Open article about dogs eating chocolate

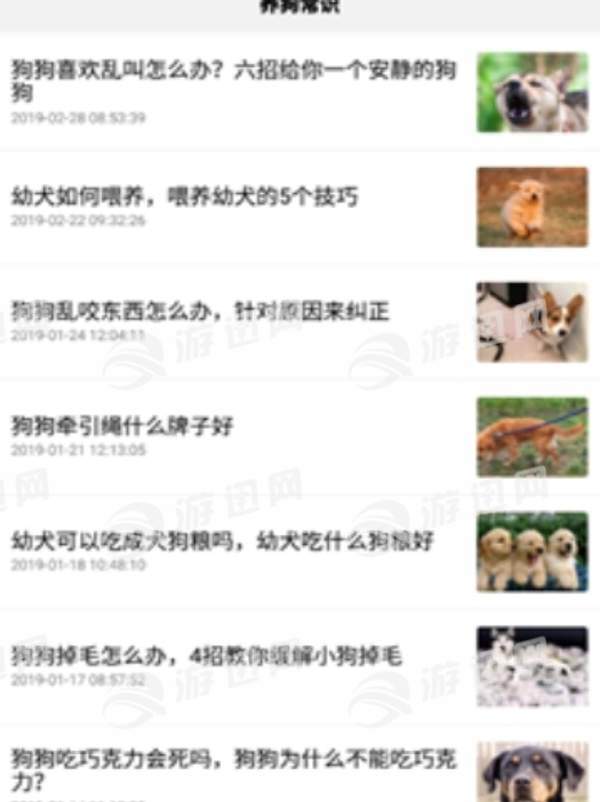pyautogui.click(x=233, y=770)
